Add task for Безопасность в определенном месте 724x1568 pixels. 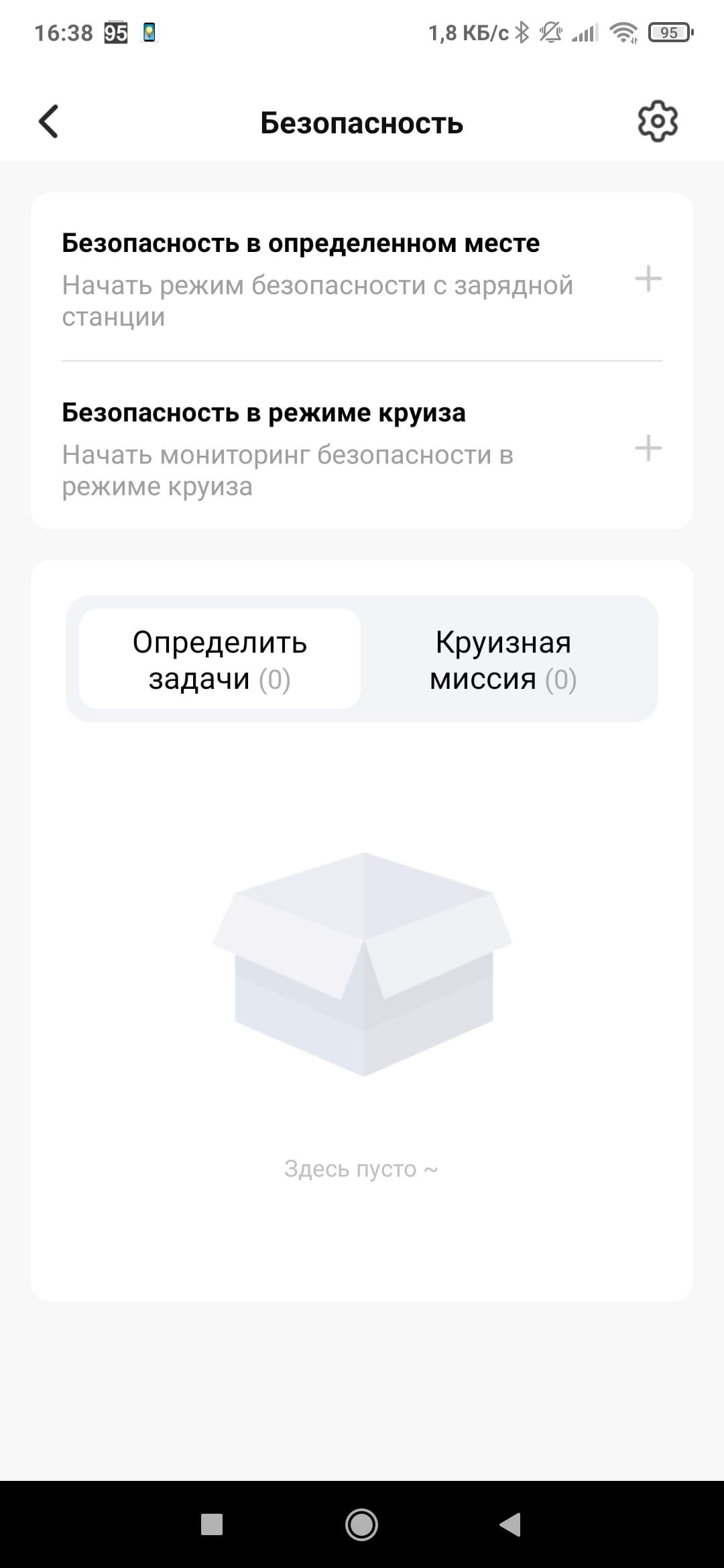click(x=648, y=279)
